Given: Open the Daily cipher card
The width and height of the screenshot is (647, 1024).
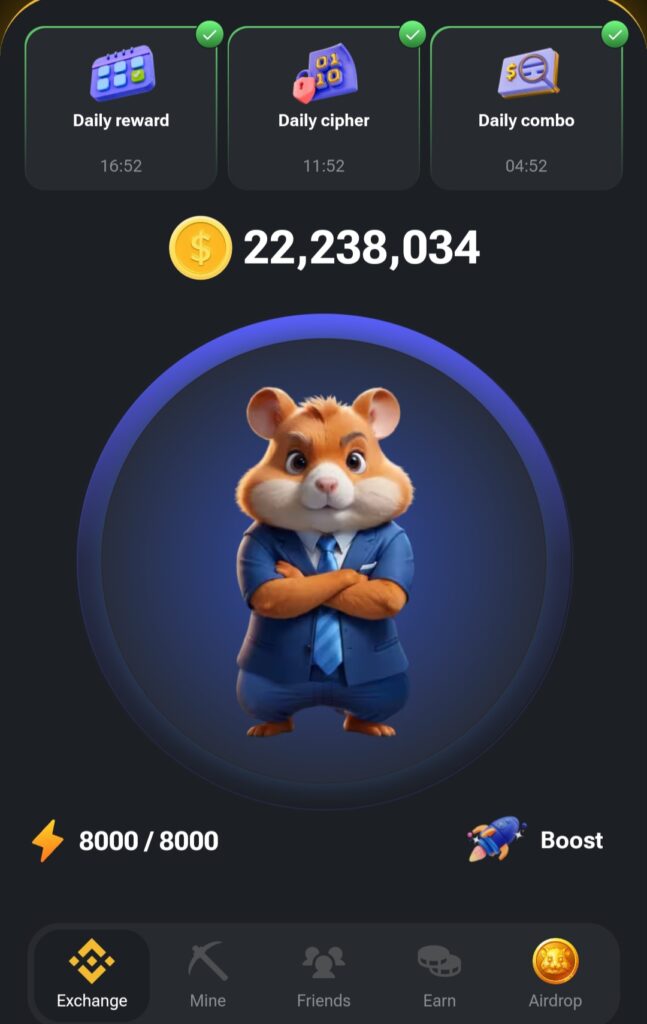Looking at the screenshot, I should click(323, 108).
